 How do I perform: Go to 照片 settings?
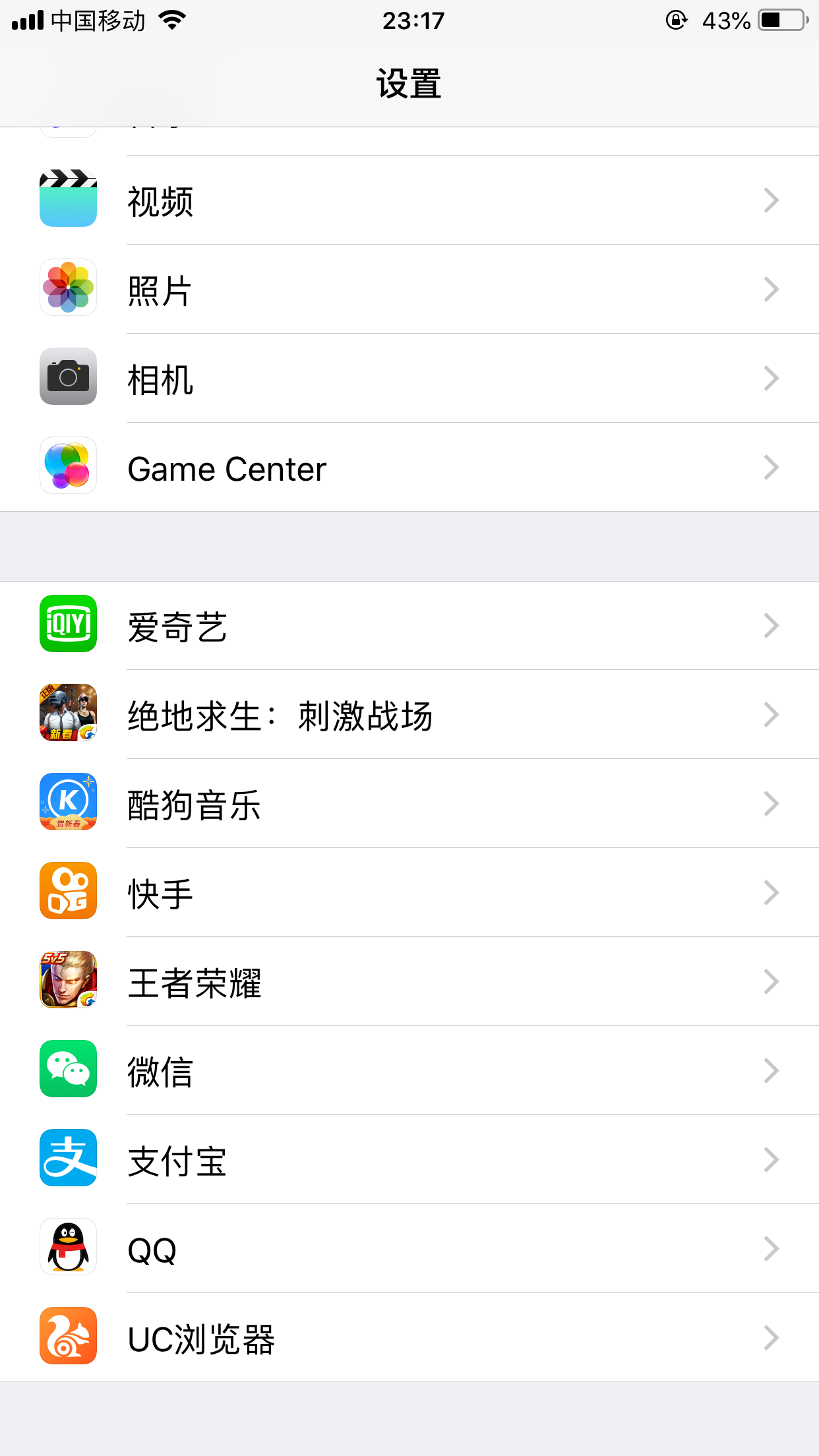point(409,289)
